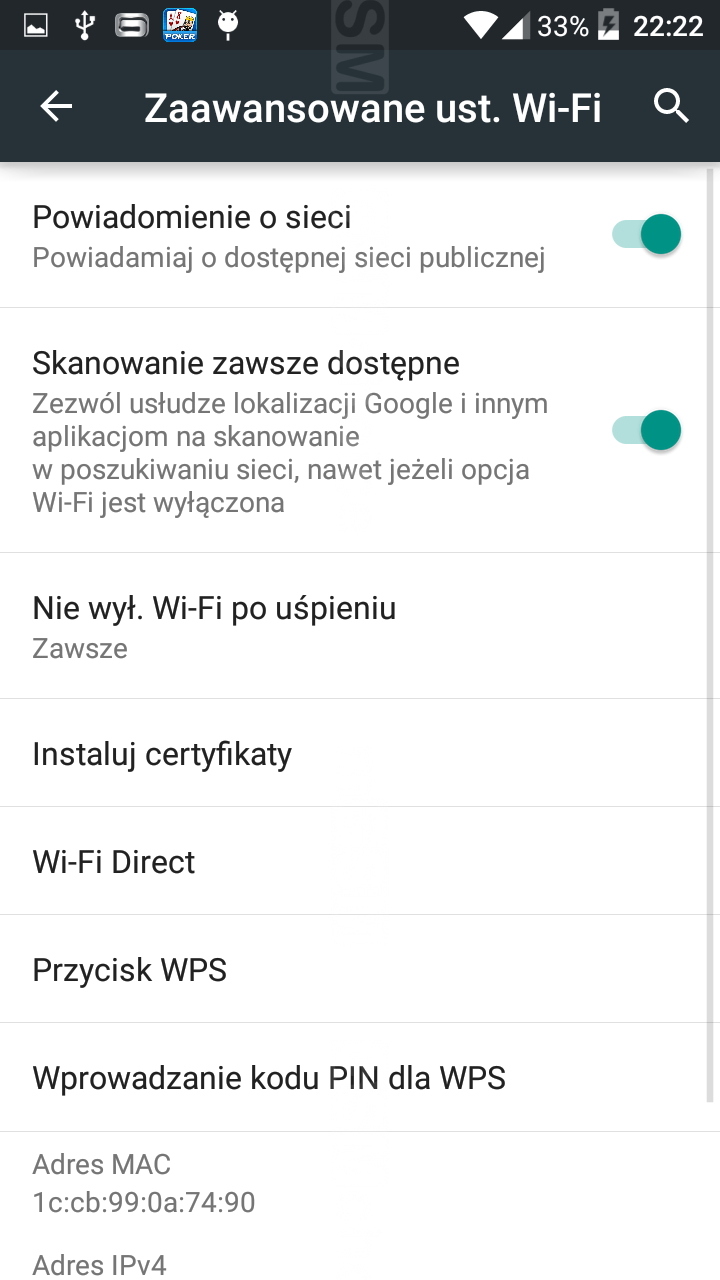The width and height of the screenshot is (720, 1280).
Task: Toggle the Powiadomienie o sieci switch
Action: pyautogui.click(x=646, y=236)
